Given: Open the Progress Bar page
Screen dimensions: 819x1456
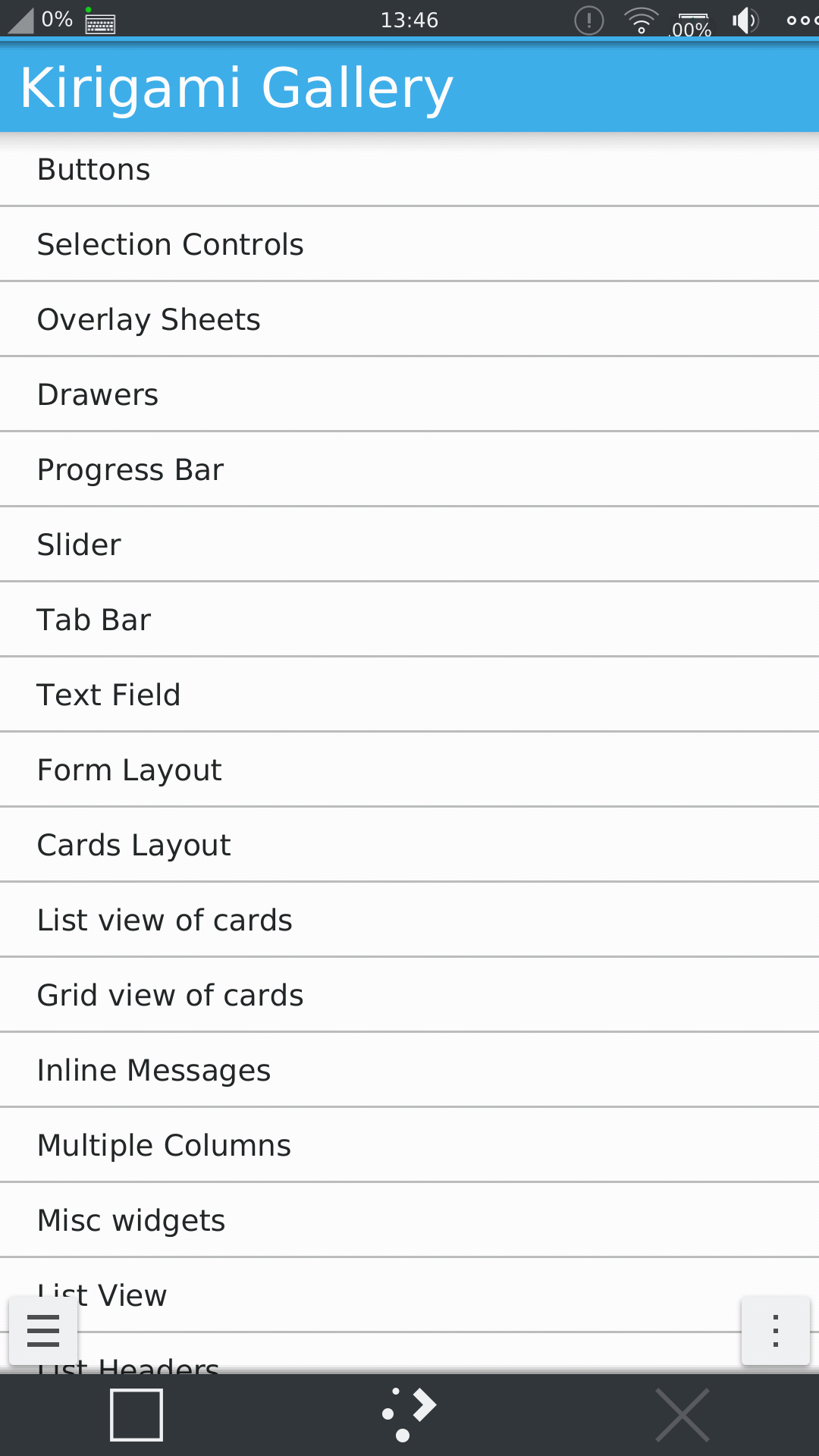Looking at the screenshot, I should 130,470.
